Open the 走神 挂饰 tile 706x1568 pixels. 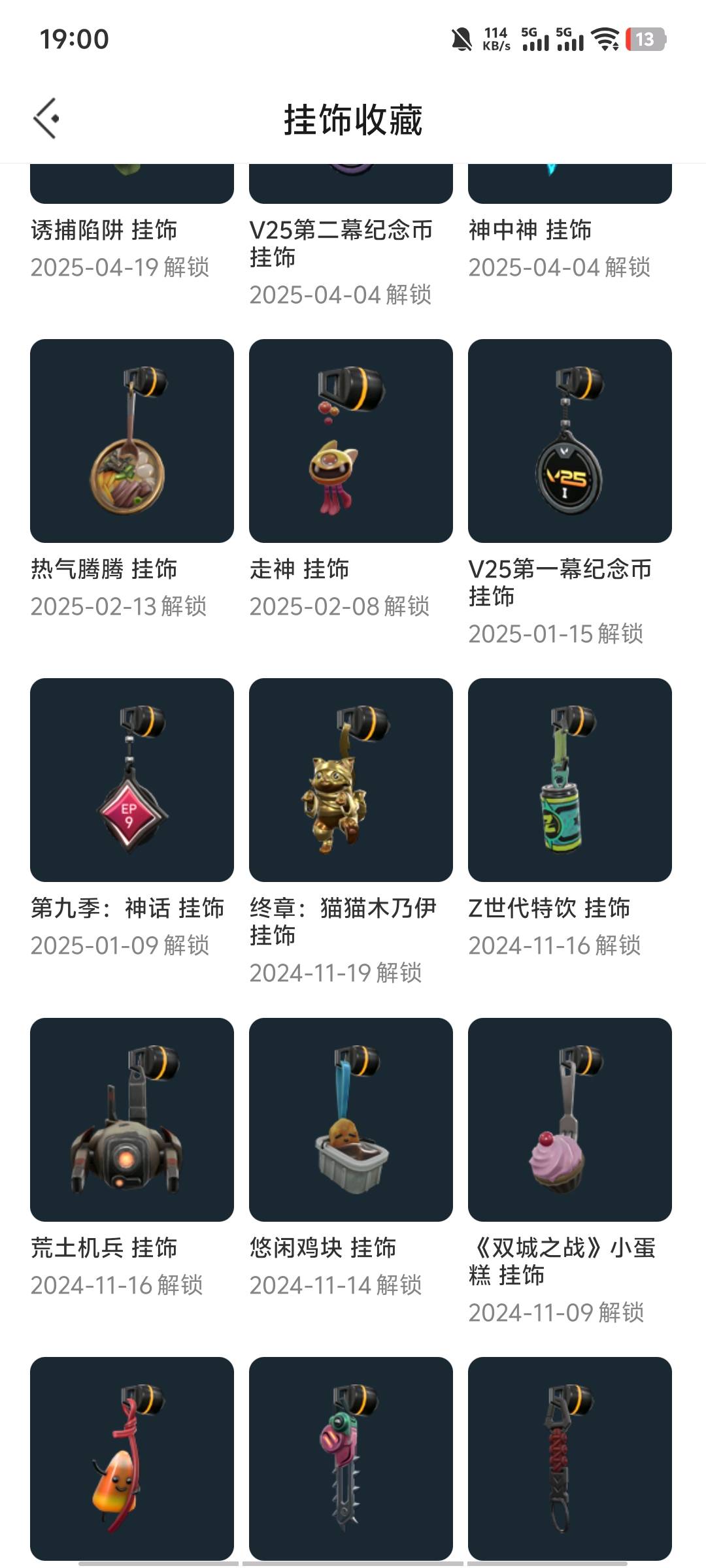(x=351, y=441)
